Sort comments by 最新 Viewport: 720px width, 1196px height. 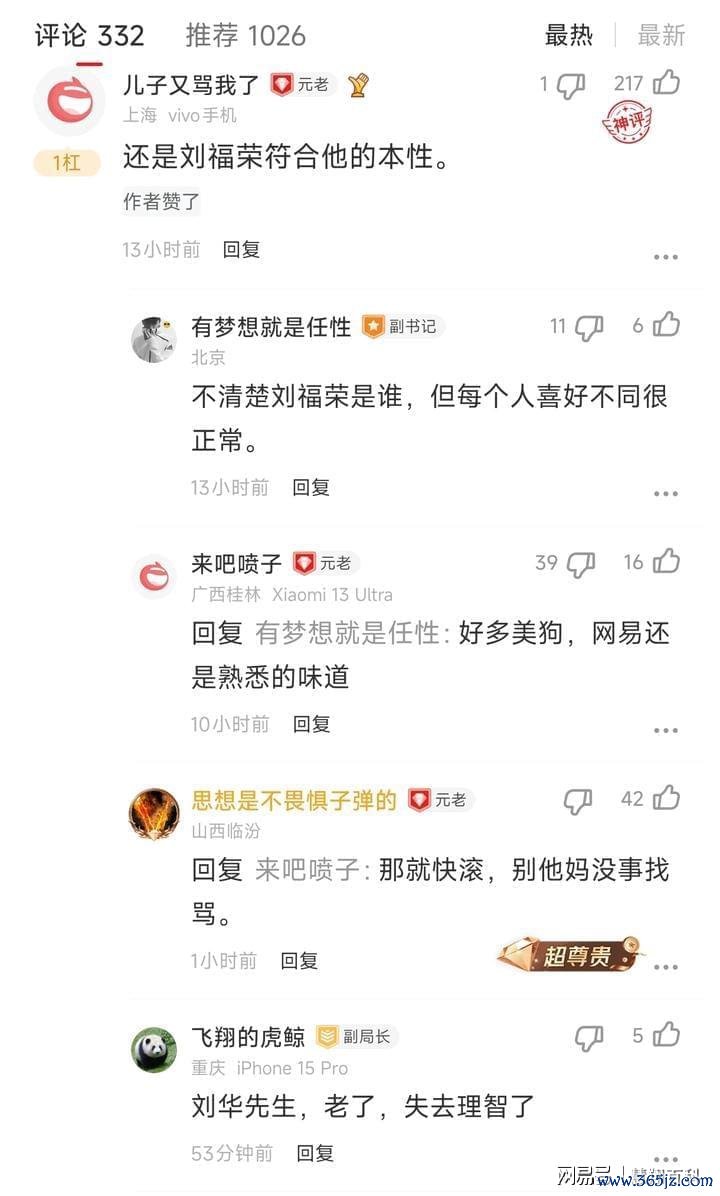click(x=661, y=35)
